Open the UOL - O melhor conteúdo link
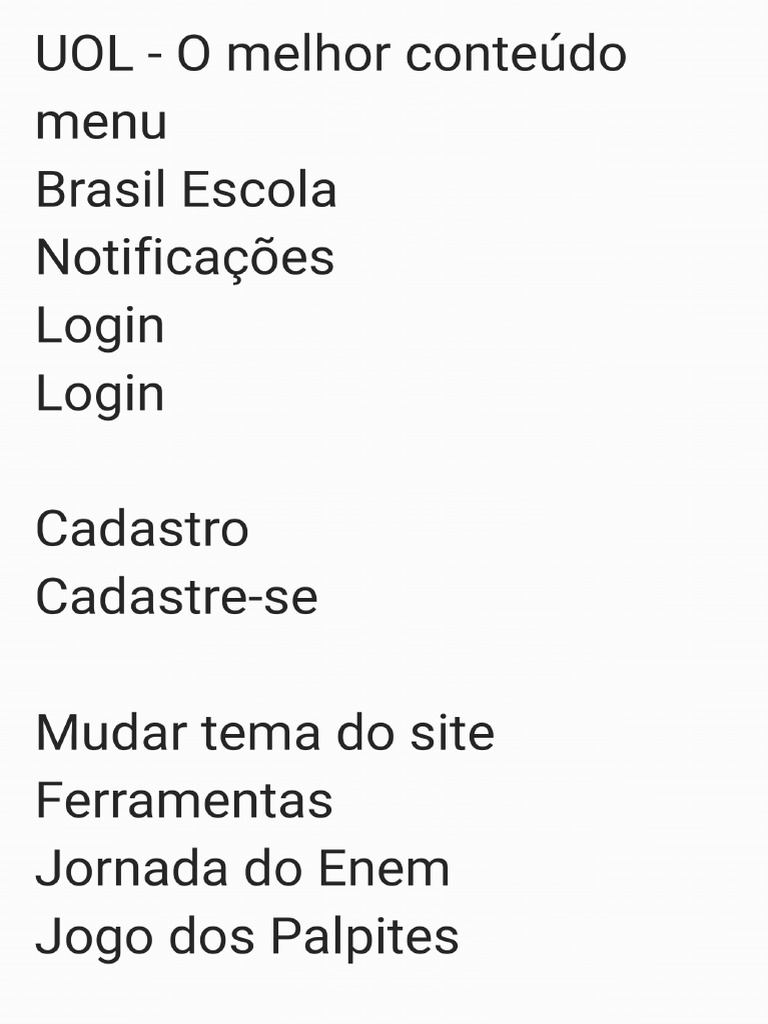 point(330,55)
